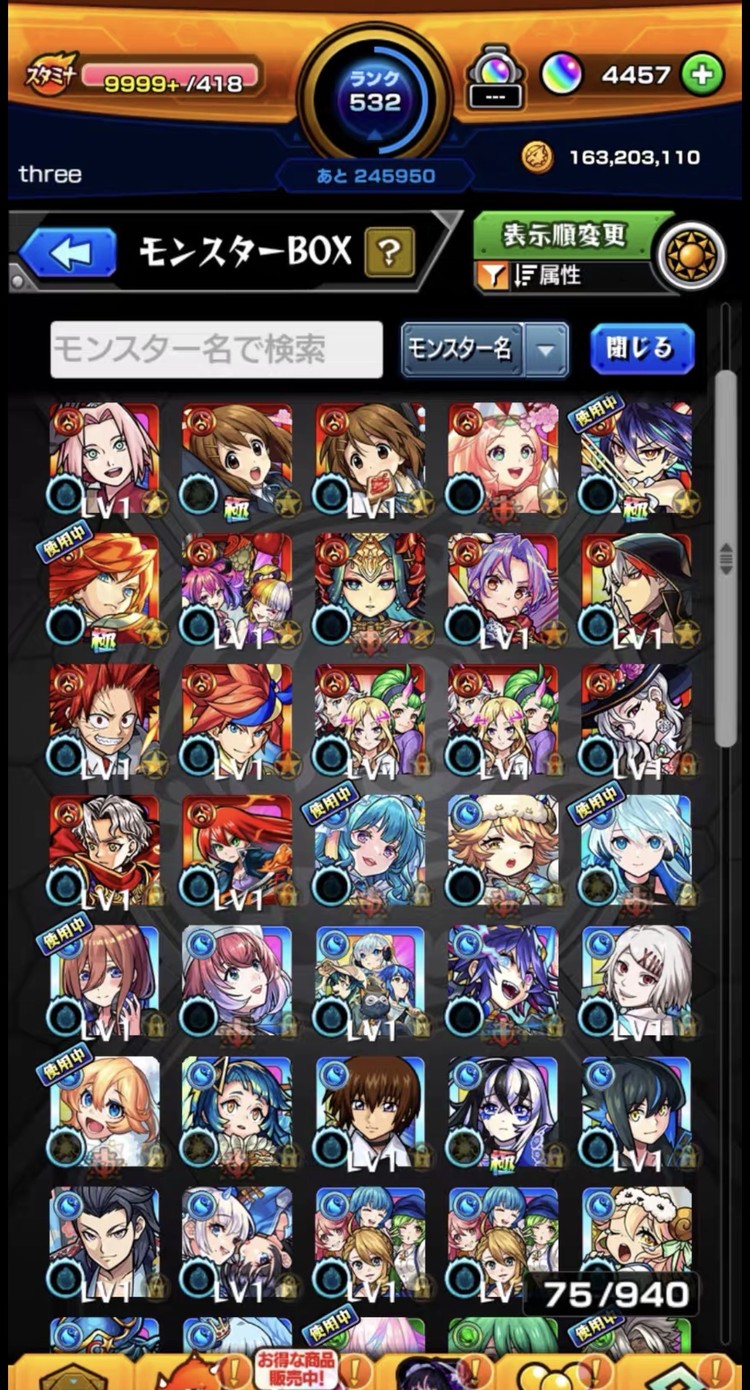The image size is (750, 1390).
Task: Open the spiky red-haired grinning monster tile
Action: tap(105, 721)
